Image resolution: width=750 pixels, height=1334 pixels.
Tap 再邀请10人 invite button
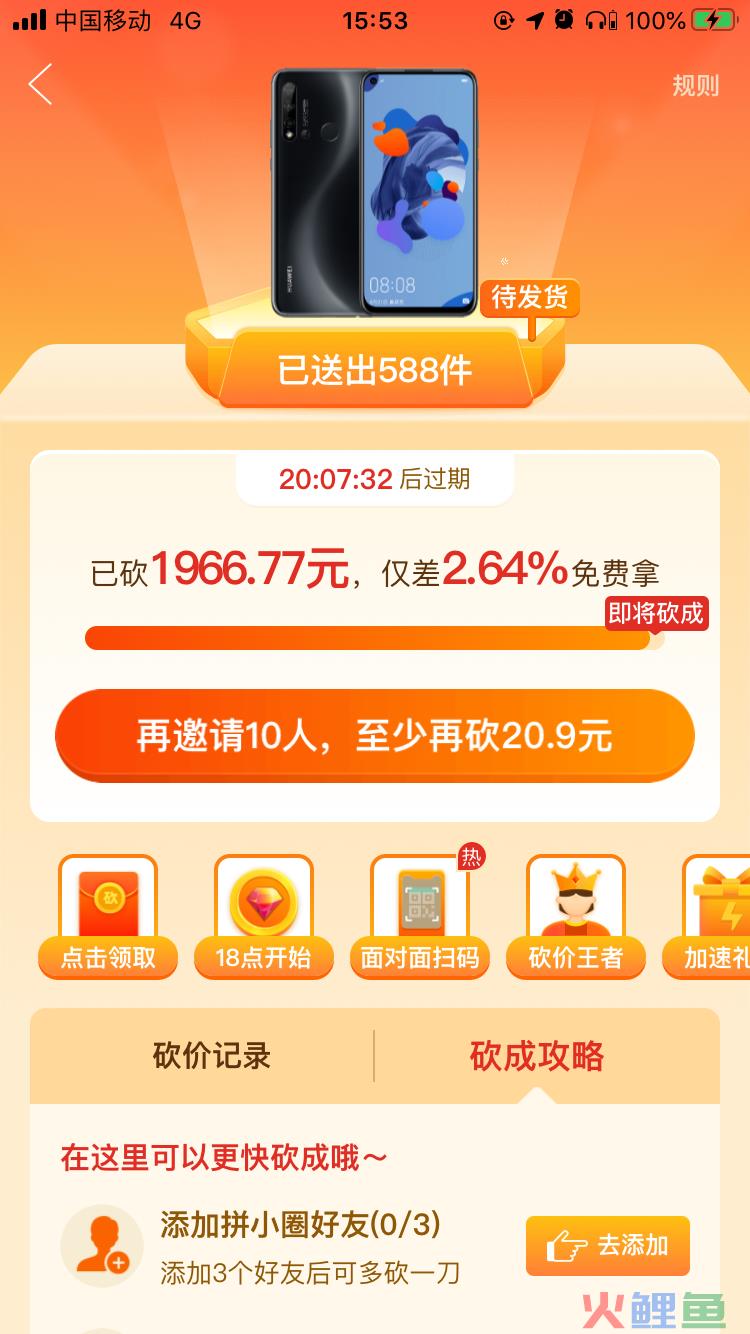(374, 736)
